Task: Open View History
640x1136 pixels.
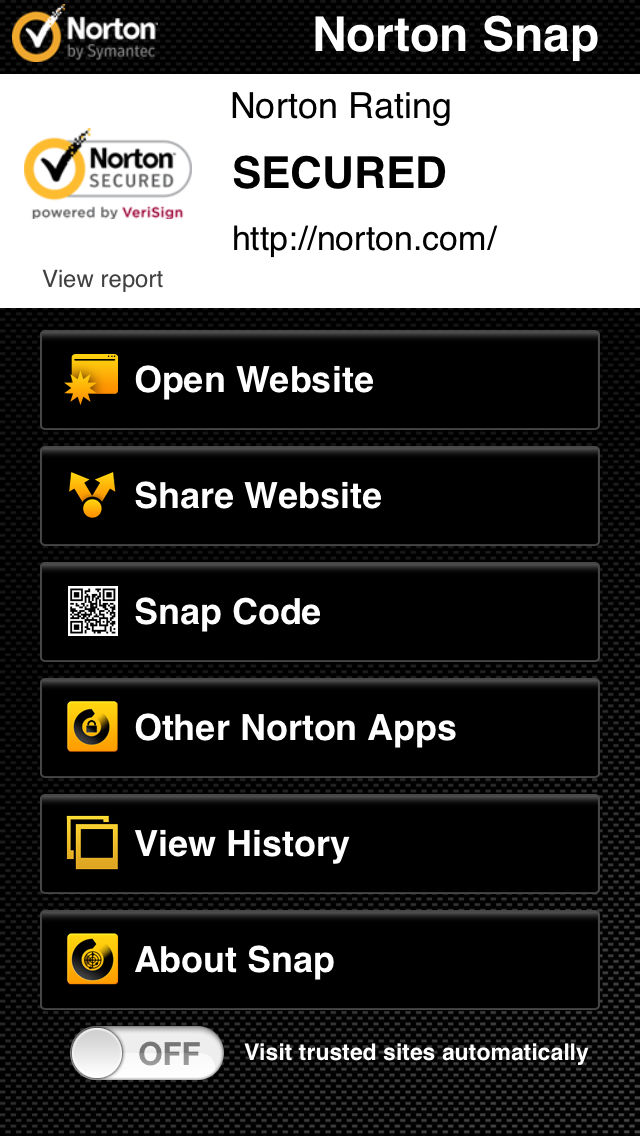Action: click(x=319, y=844)
